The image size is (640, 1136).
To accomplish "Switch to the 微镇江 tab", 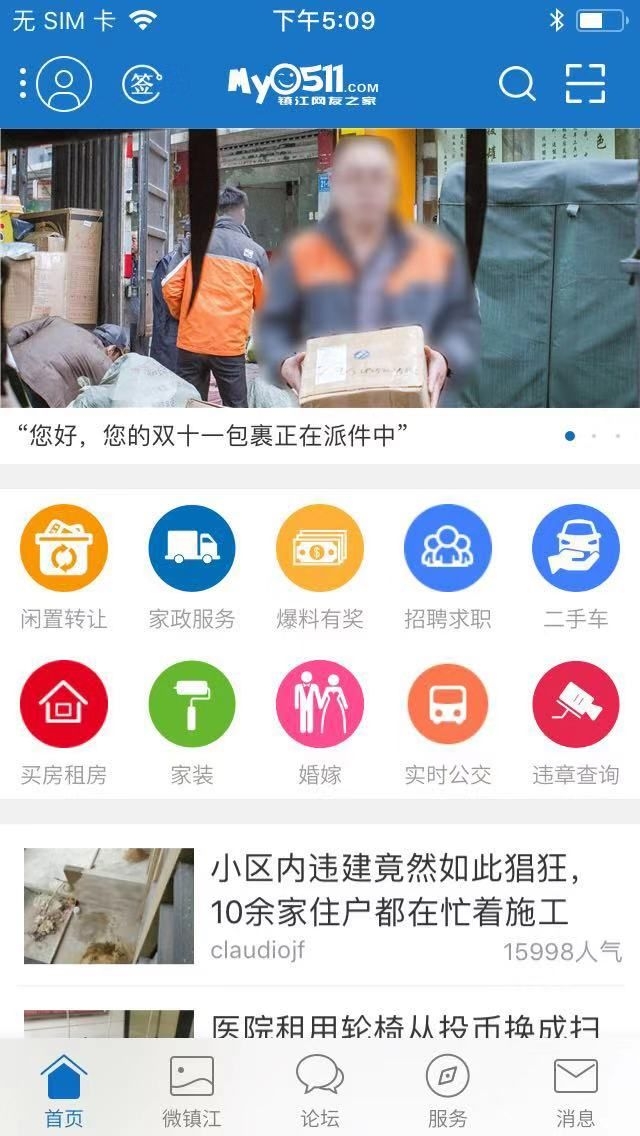I will pos(192,1090).
